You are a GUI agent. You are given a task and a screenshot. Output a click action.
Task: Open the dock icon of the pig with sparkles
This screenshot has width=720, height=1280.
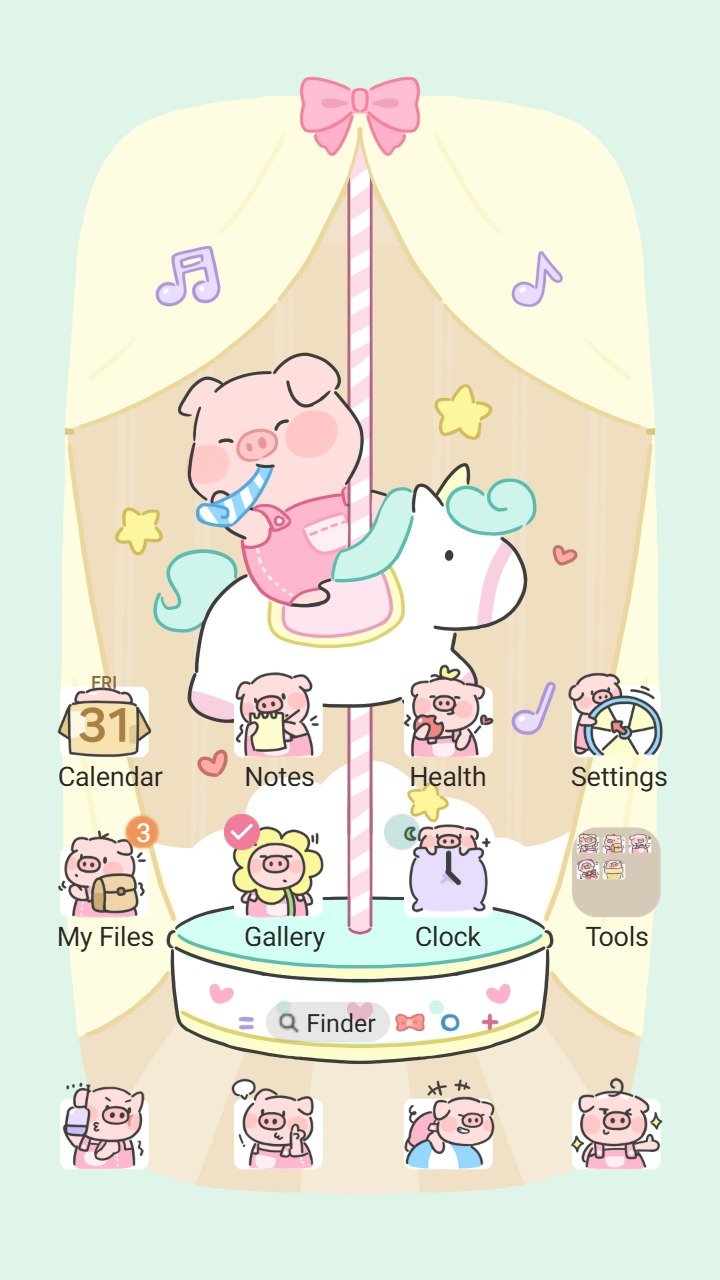pos(617,1125)
